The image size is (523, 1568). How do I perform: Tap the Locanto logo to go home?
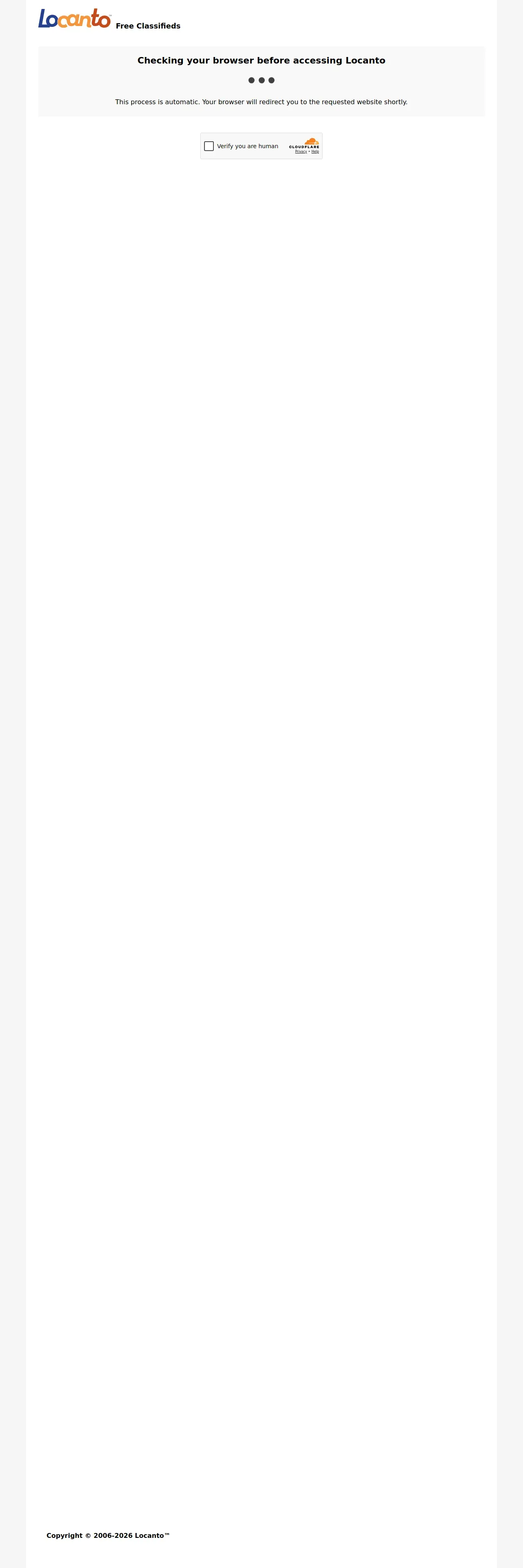[75, 18]
